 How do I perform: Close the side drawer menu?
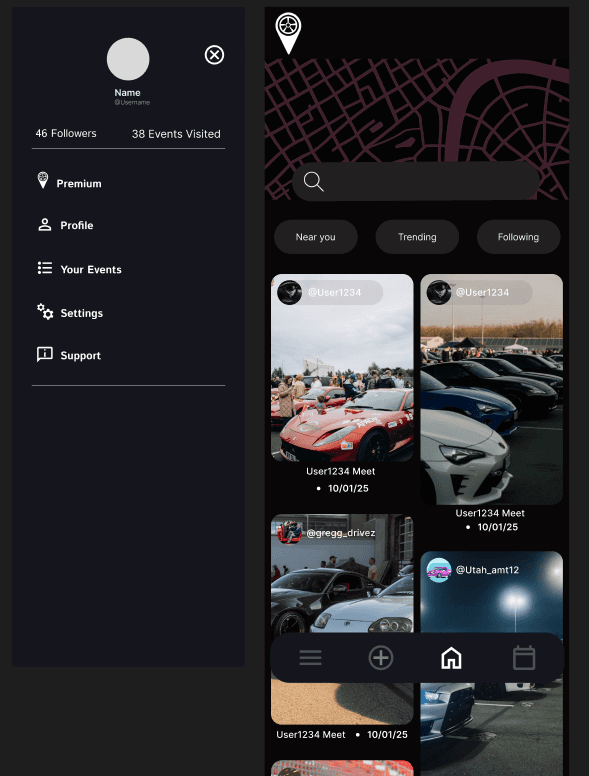click(214, 55)
